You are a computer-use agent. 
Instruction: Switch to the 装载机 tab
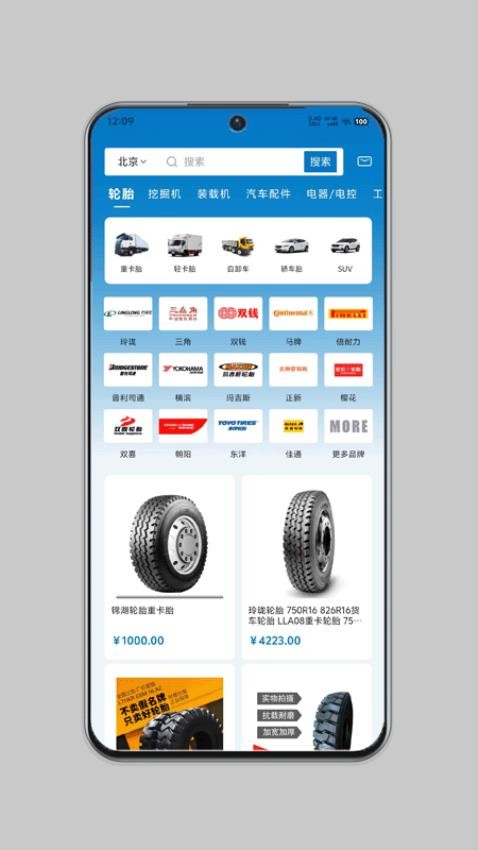pyautogui.click(x=214, y=194)
